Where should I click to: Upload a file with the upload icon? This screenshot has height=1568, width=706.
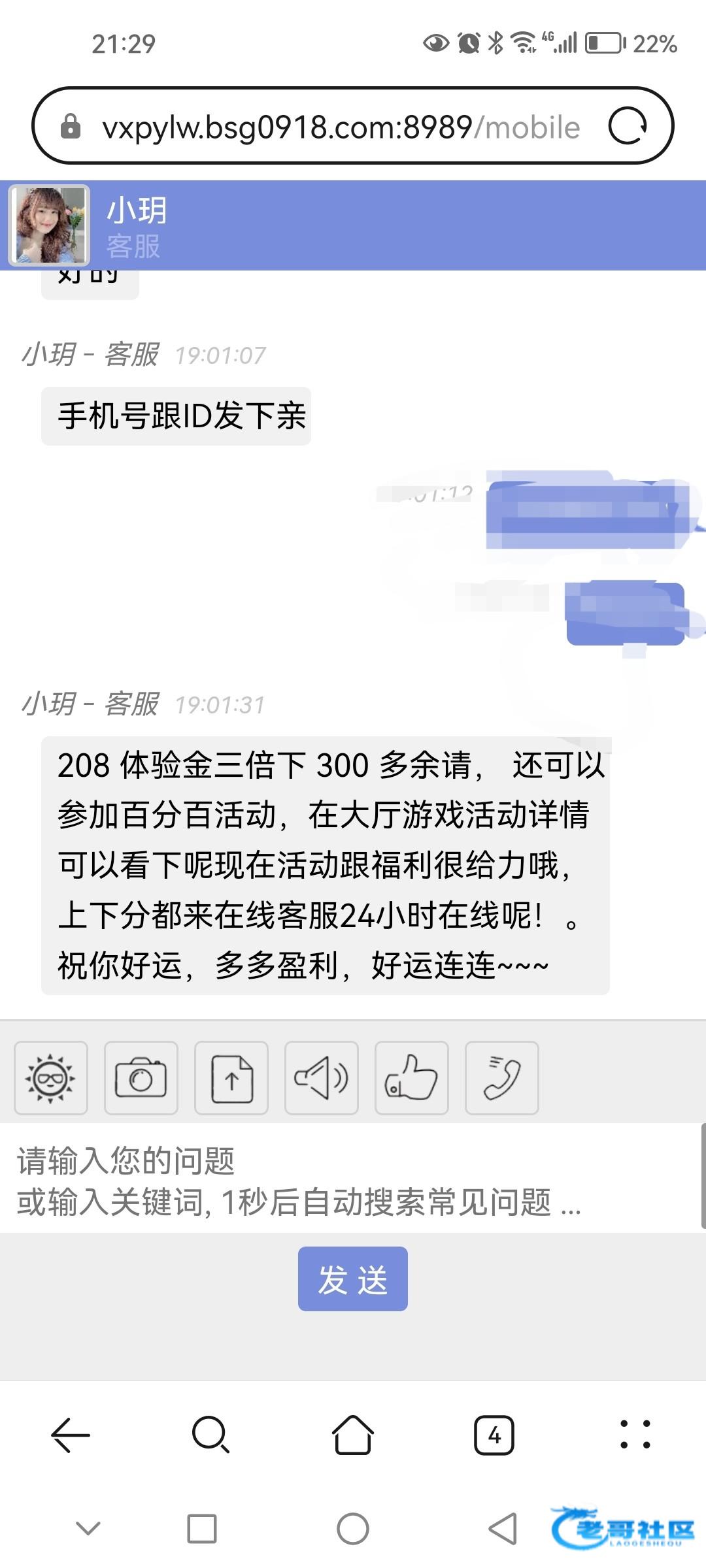tap(231, 1078)
